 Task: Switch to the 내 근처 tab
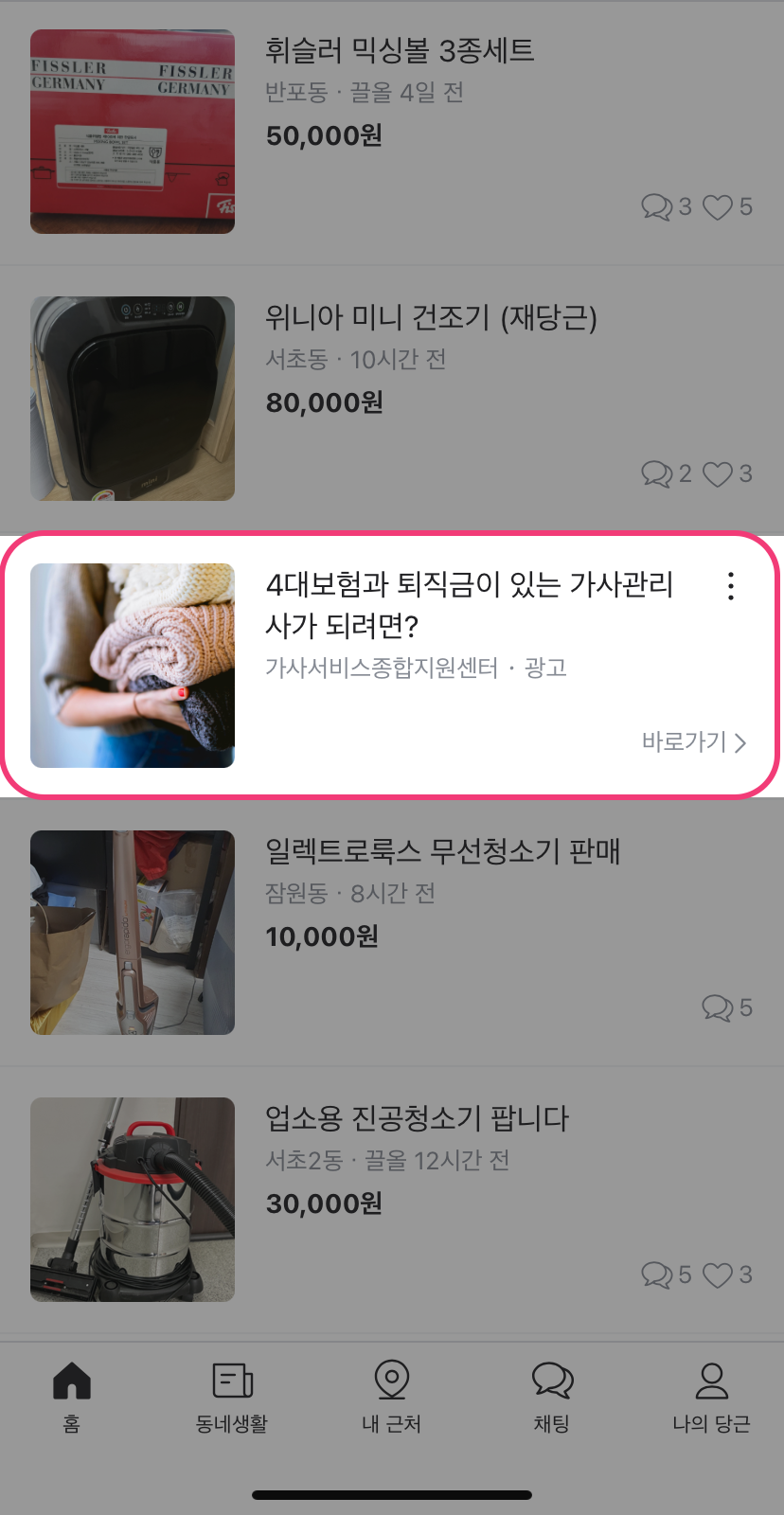click(391, 1395)
